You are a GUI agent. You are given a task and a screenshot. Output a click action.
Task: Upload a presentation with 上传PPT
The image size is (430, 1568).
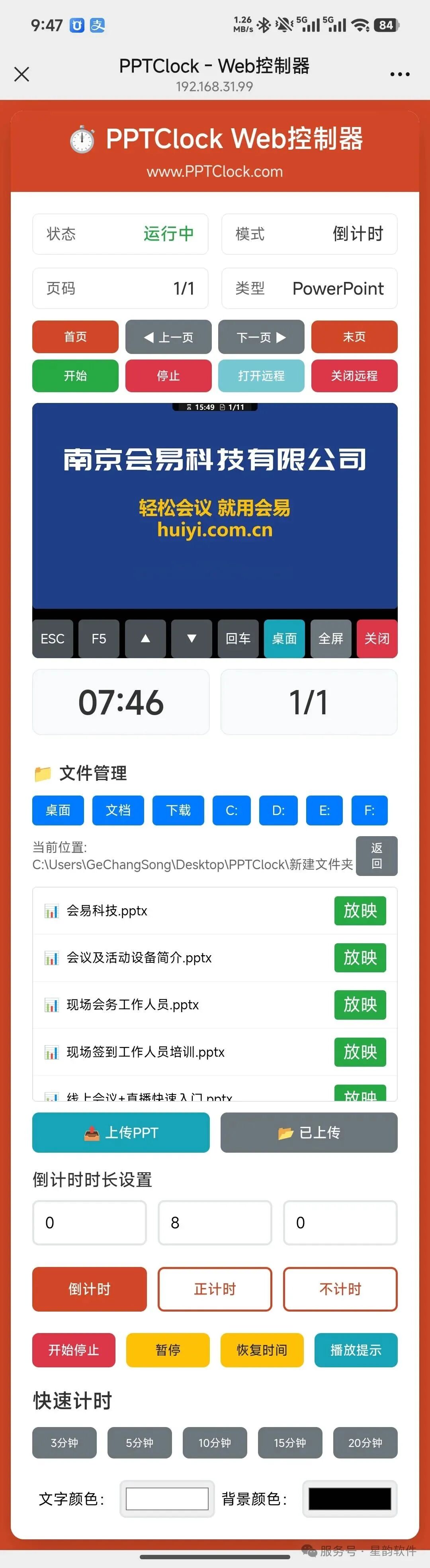tap(121, 1132)
